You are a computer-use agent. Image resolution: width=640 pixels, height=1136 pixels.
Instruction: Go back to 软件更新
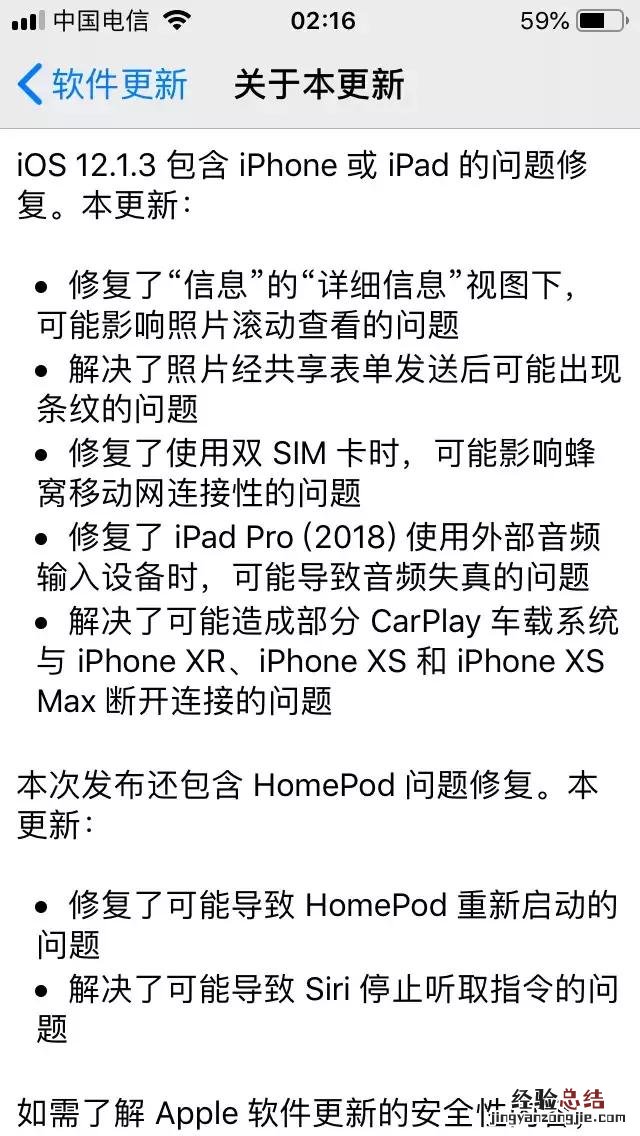[x=103, y=84]
